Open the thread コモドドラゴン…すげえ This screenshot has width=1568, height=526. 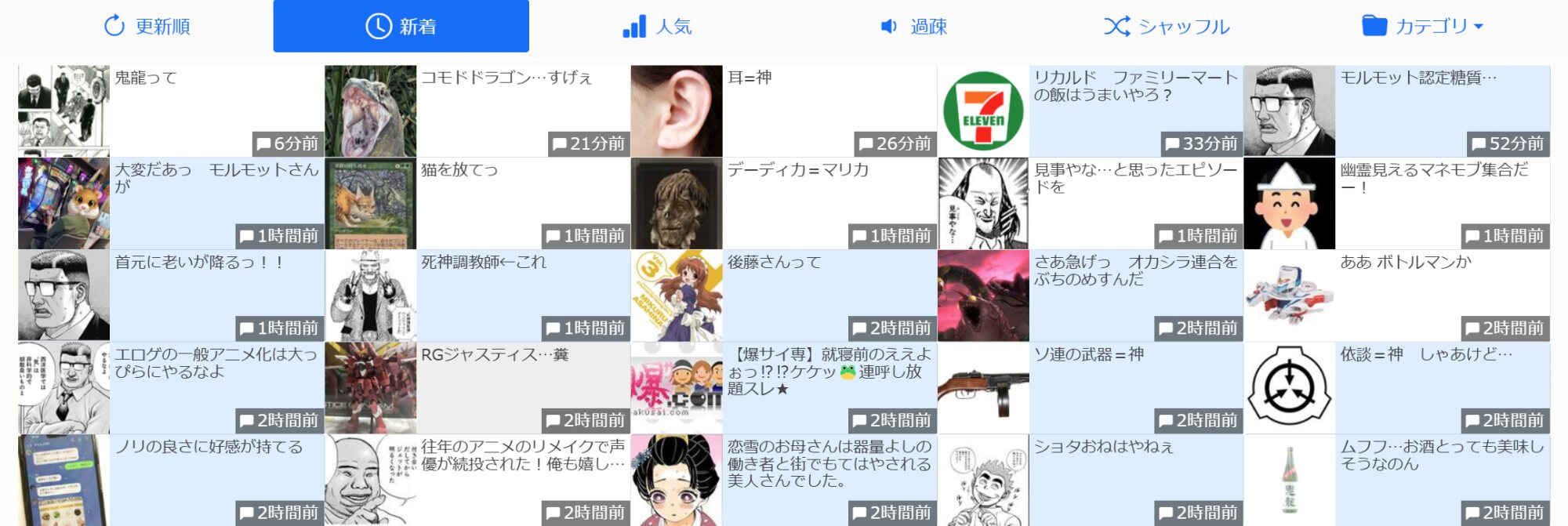click(x=477, y=111)
